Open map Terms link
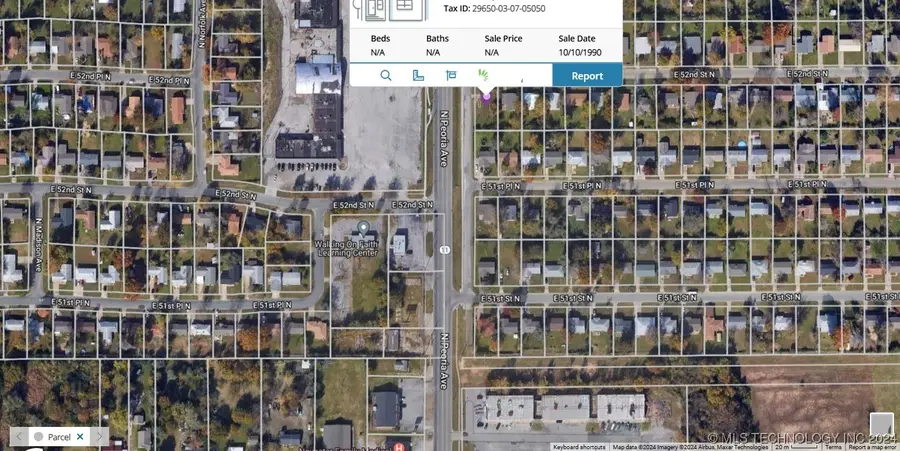 (833, 447)
